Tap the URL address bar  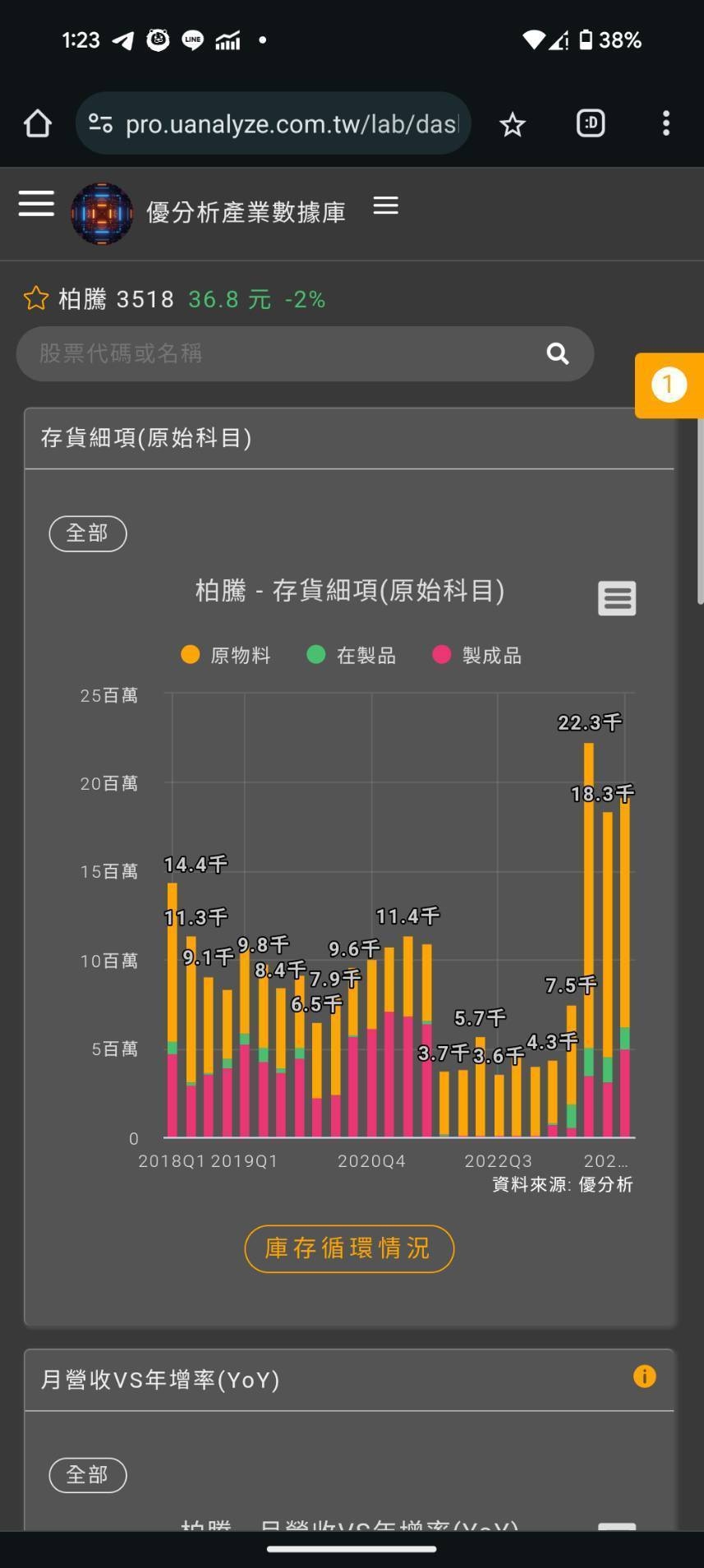click(273, 124)
